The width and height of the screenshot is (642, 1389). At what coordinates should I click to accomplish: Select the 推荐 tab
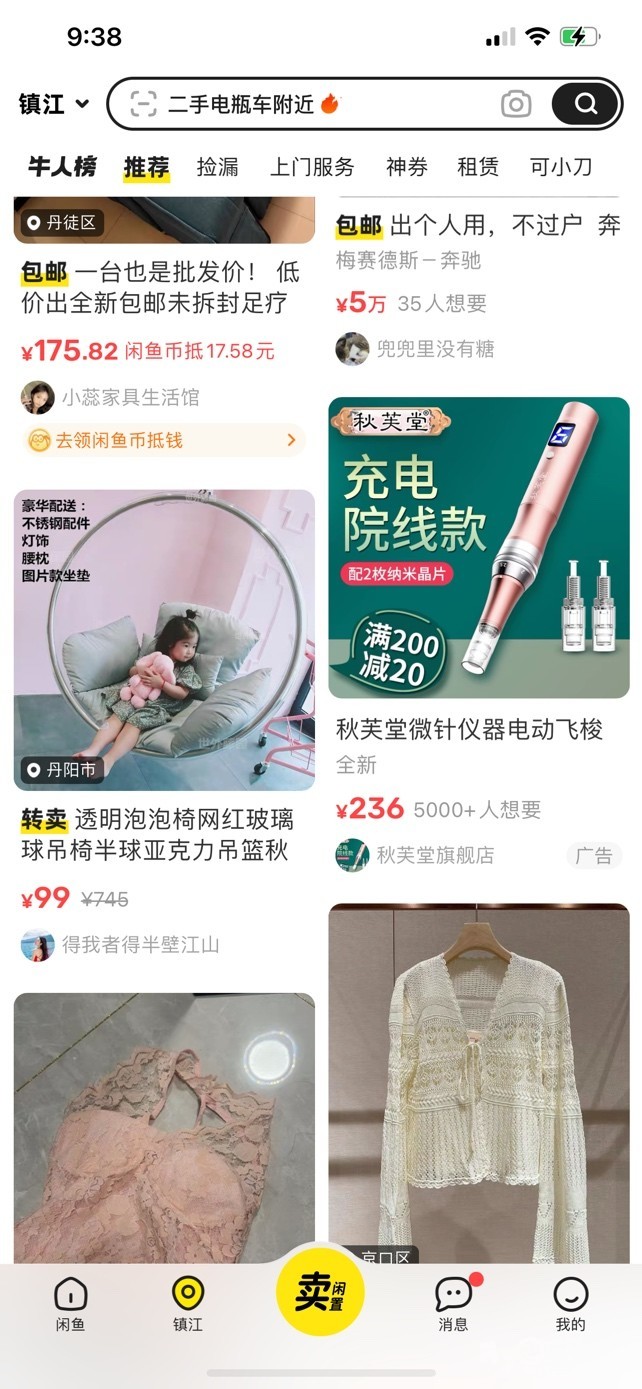click(147, 167)
